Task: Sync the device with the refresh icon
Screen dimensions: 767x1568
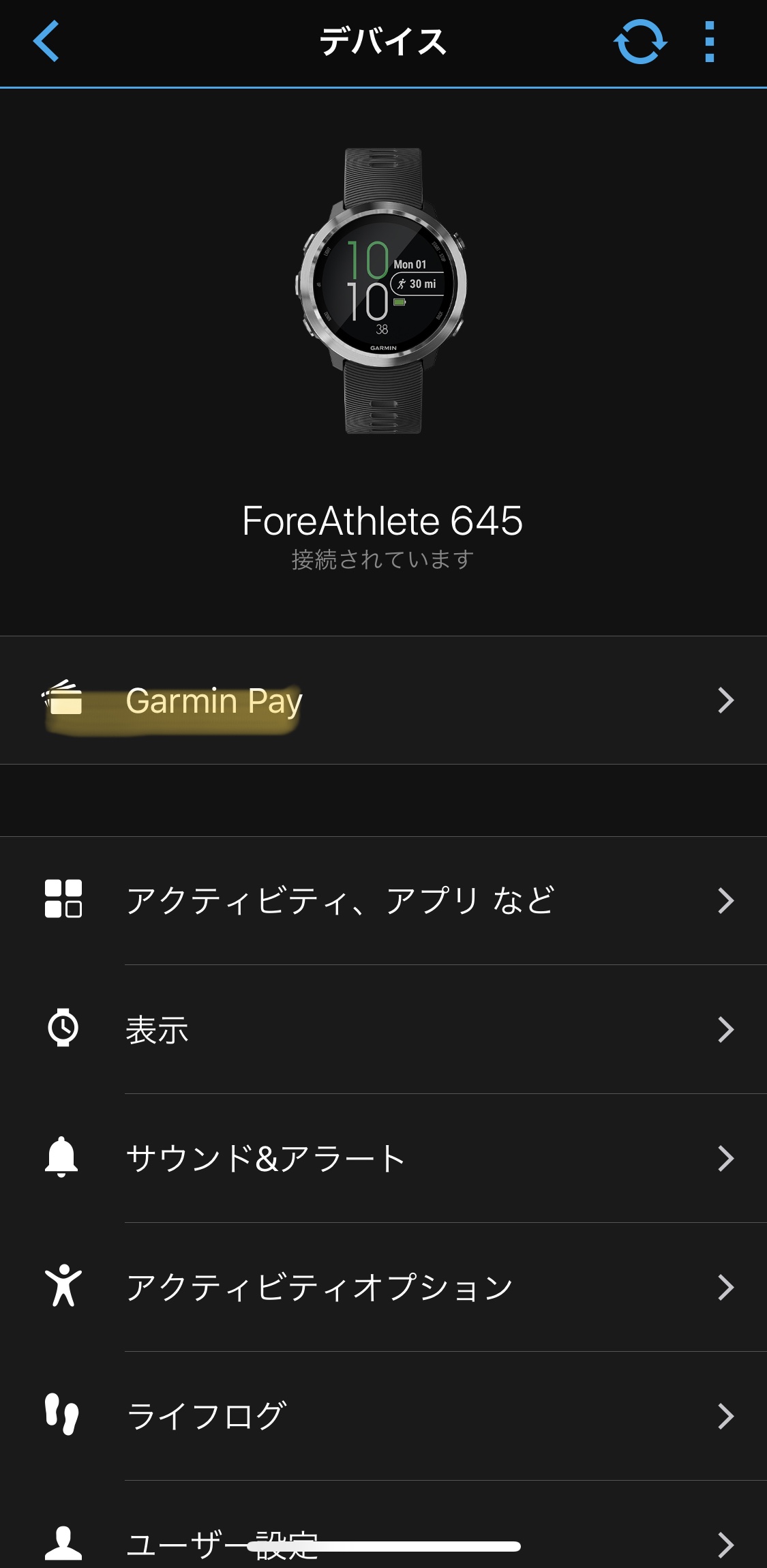Action: pyautogui.click(x=640, y=42)
